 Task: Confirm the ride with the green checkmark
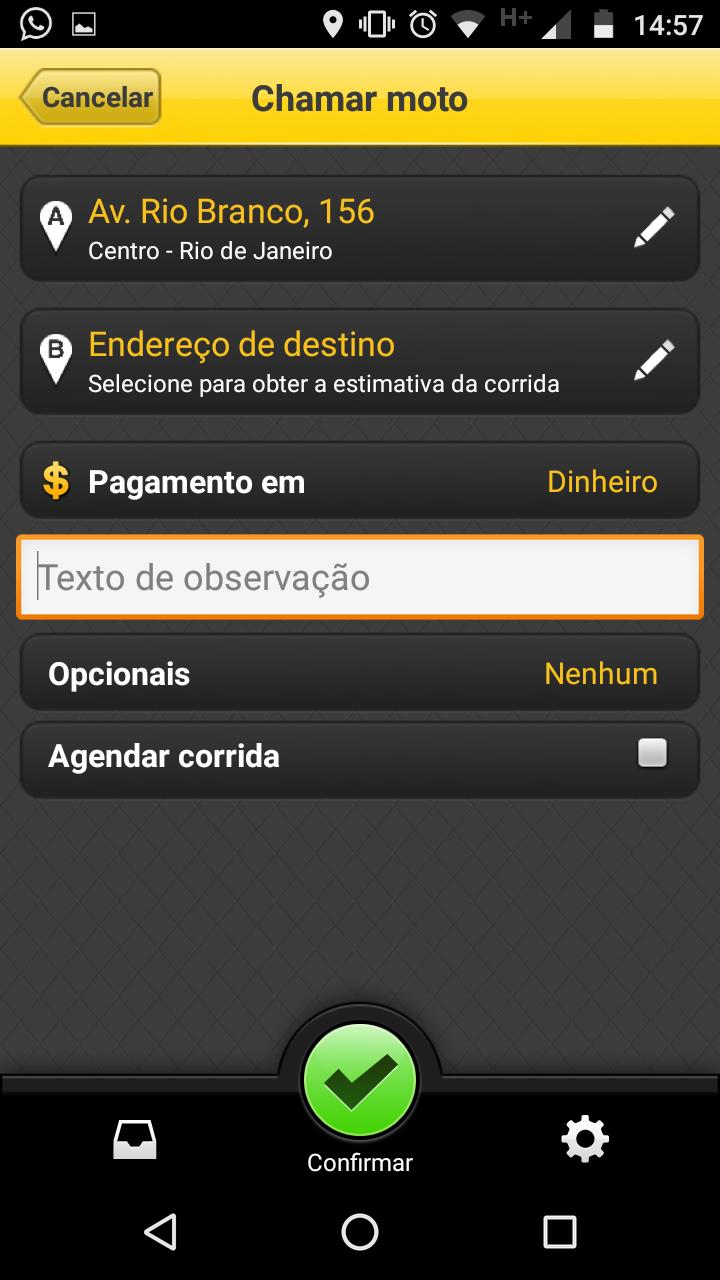tap(360, 1081)
